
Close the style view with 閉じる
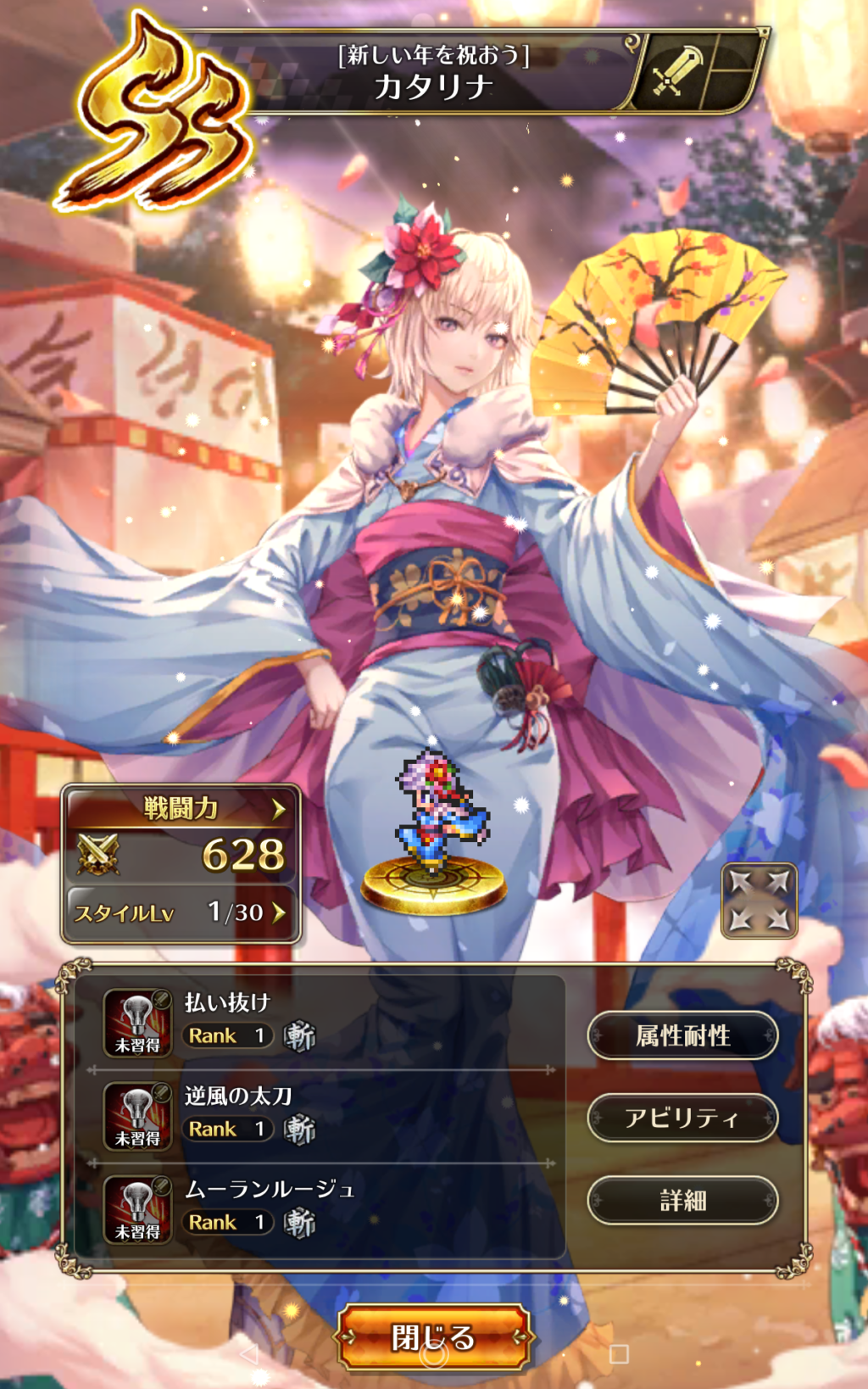pos(434,1337)
